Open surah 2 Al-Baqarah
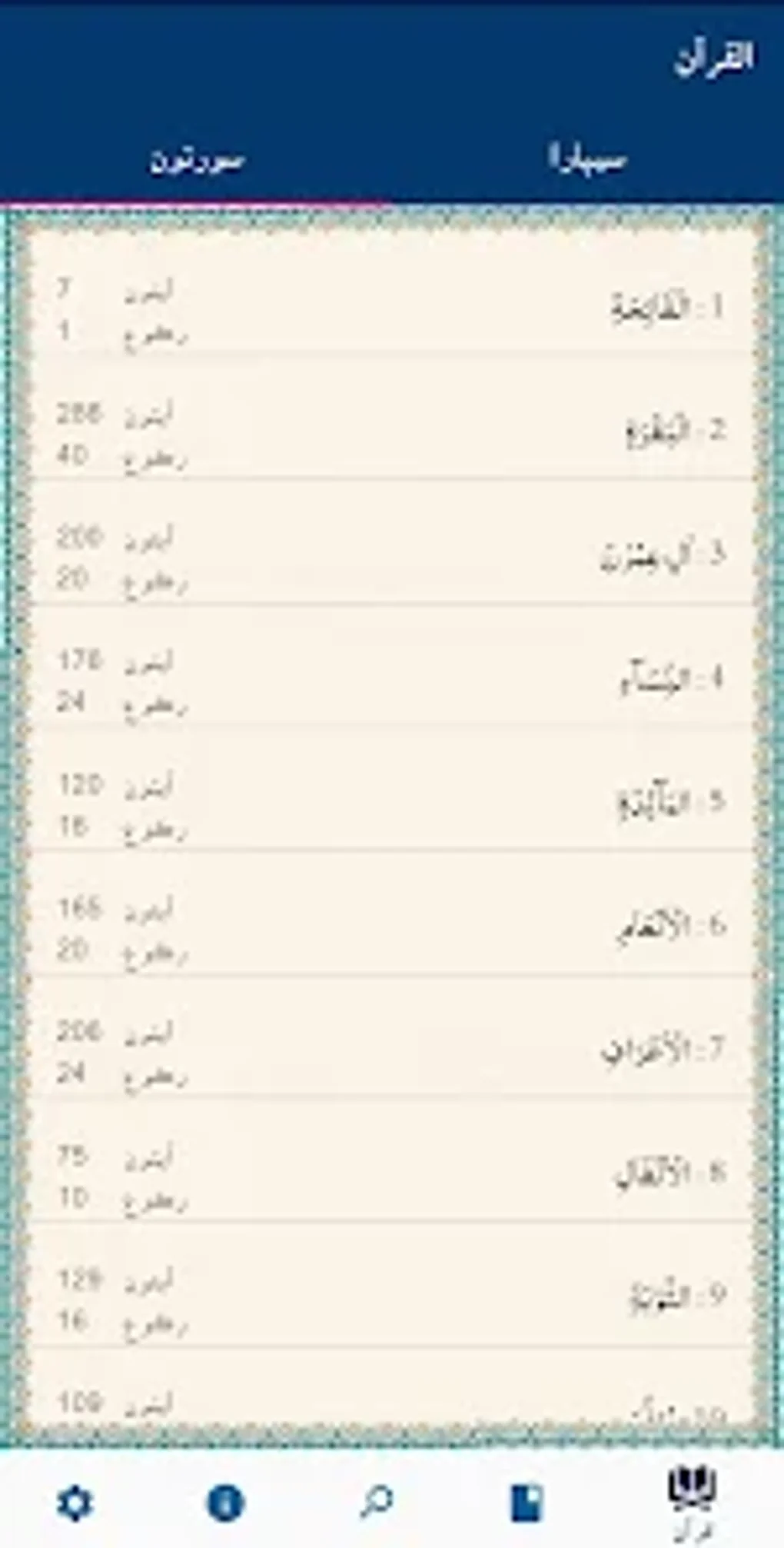The image size is (784, 1548). click(x=392, y=431)
